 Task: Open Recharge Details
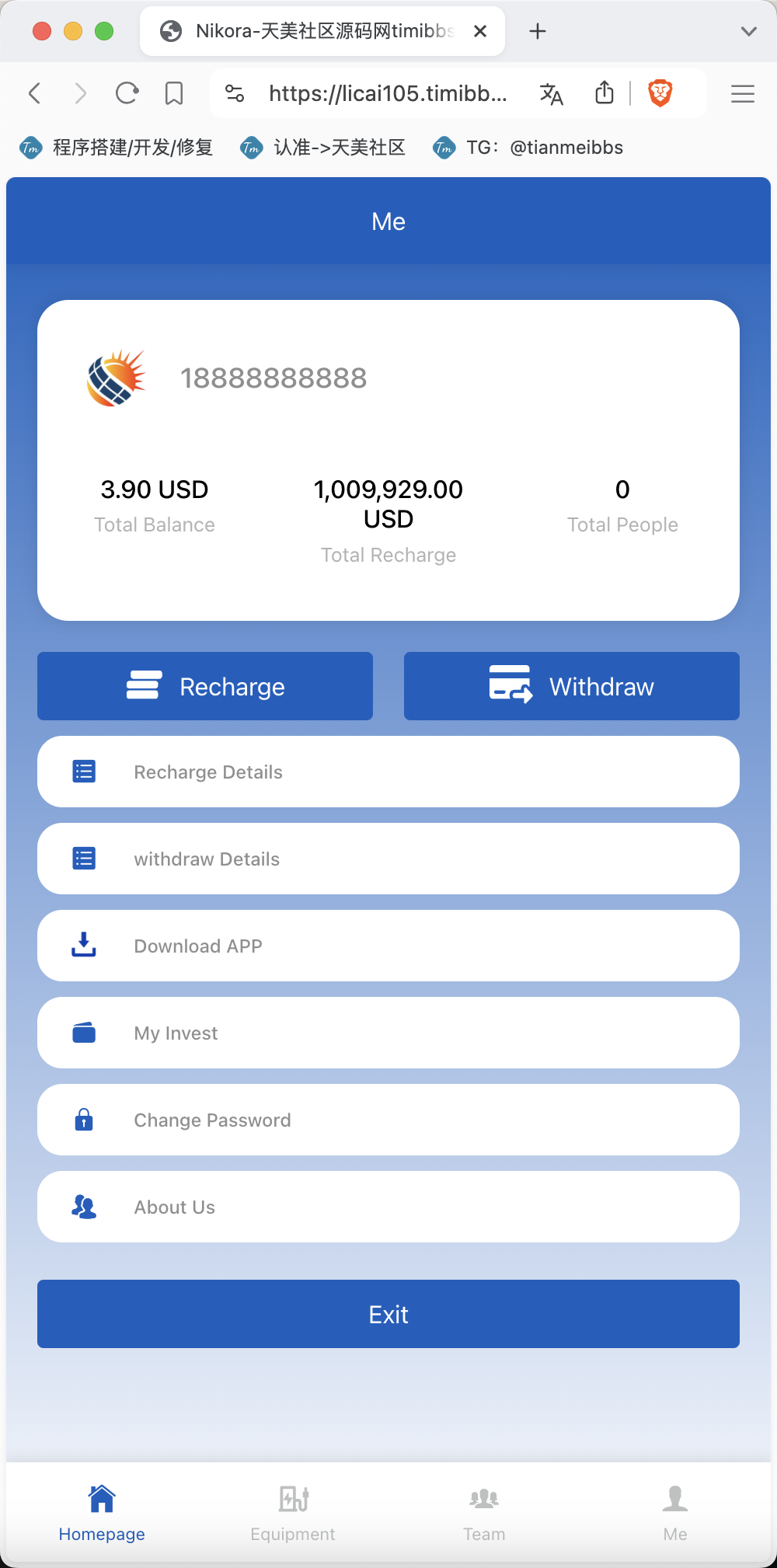388,772
